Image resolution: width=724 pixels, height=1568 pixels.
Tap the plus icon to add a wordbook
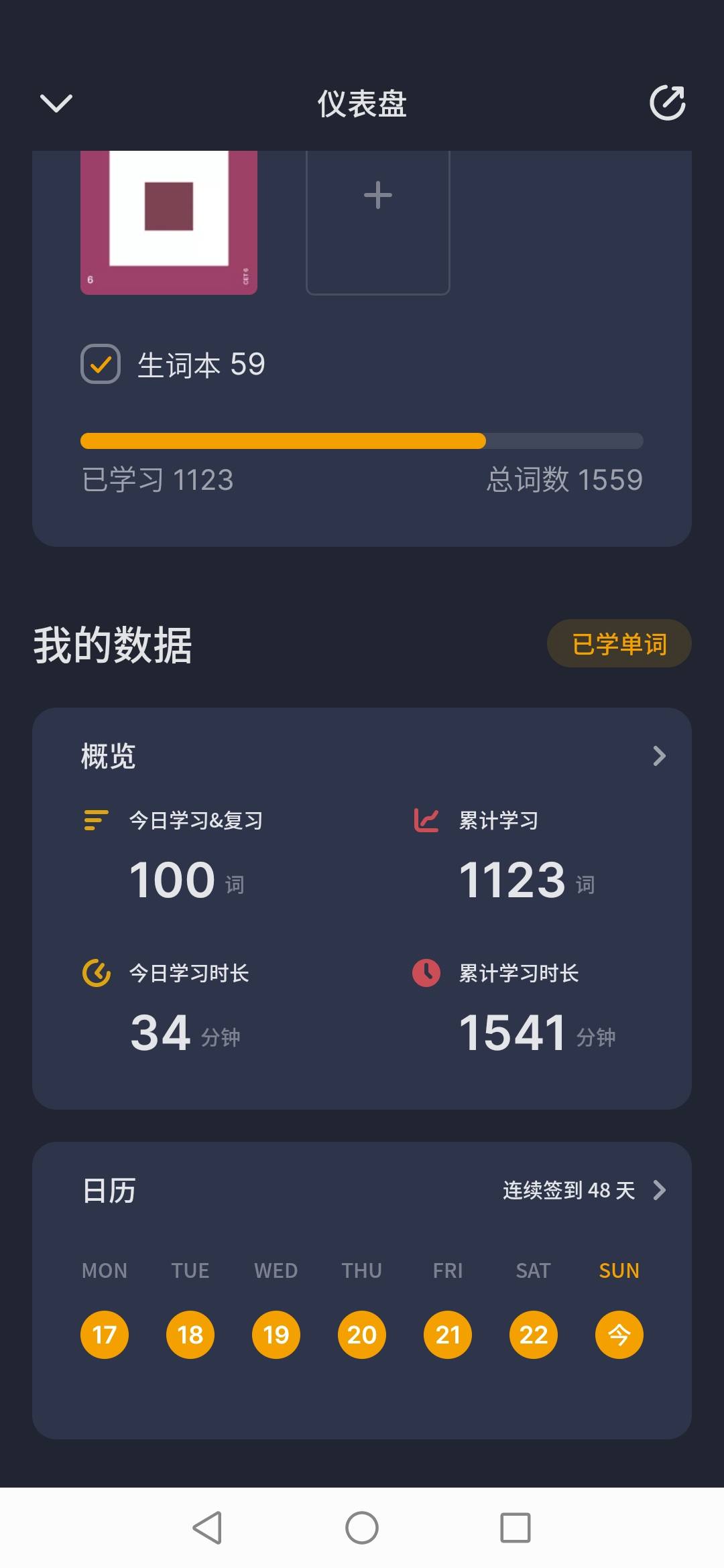(x=377, y=194)
